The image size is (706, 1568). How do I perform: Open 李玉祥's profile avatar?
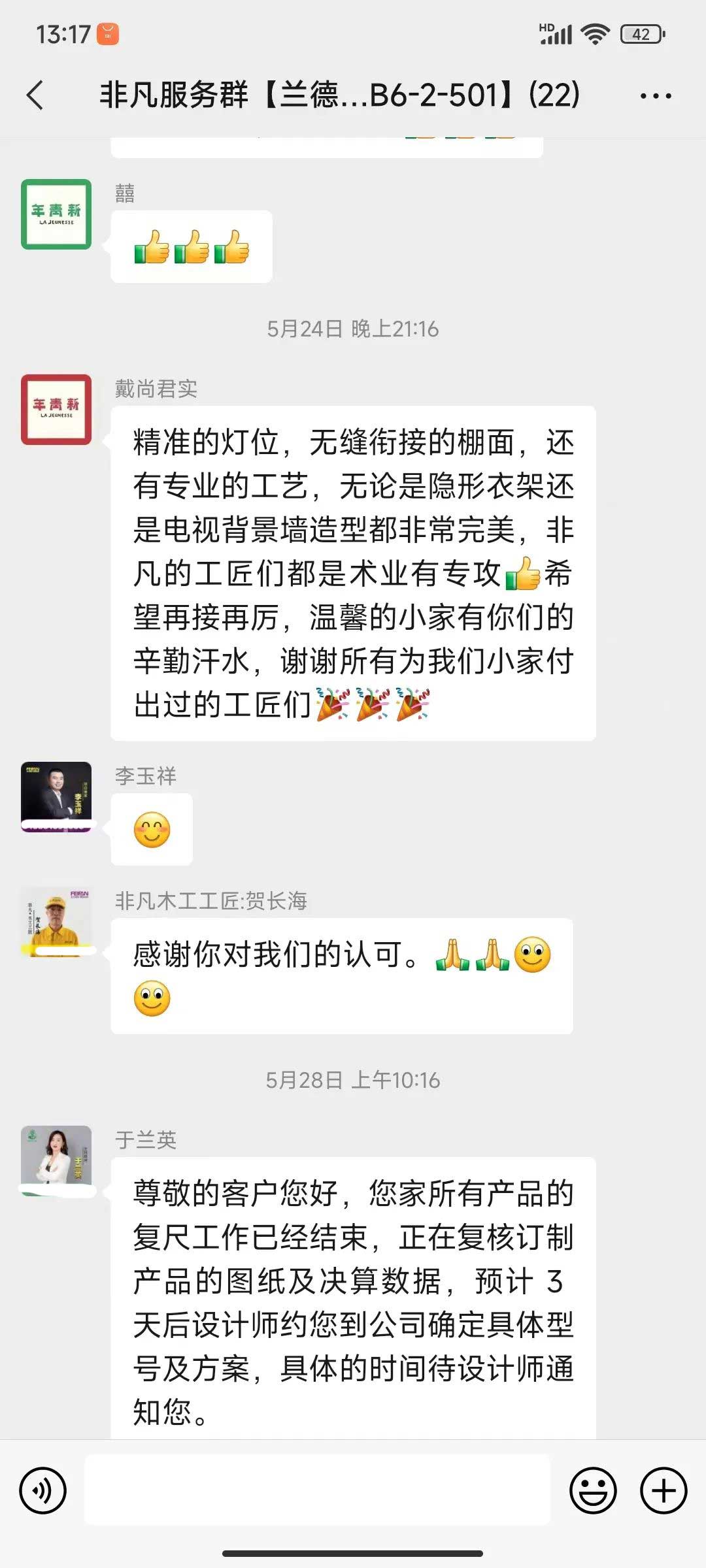click(x=56, y=796)
